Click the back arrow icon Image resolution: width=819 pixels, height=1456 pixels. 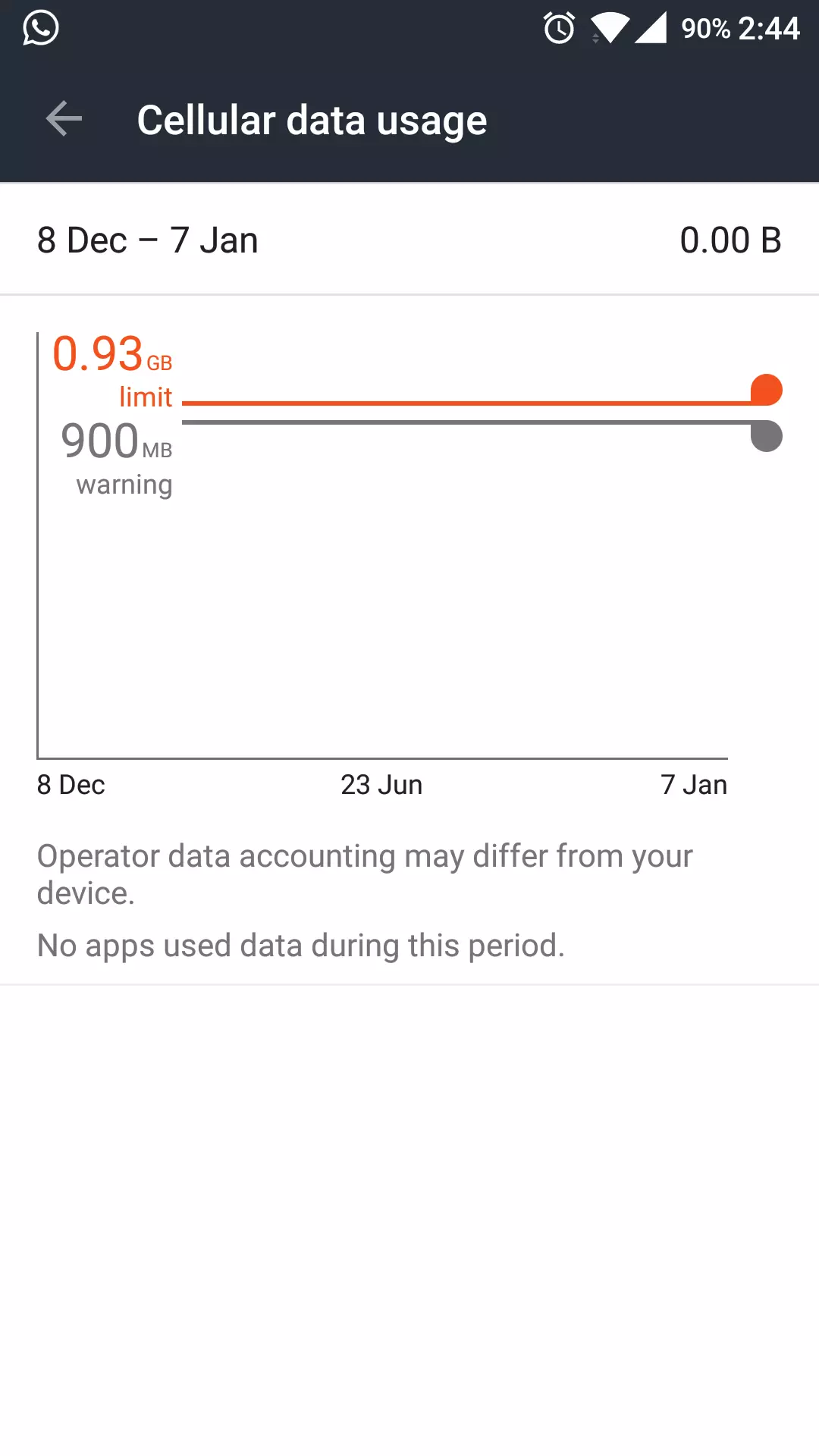[64, 119]
